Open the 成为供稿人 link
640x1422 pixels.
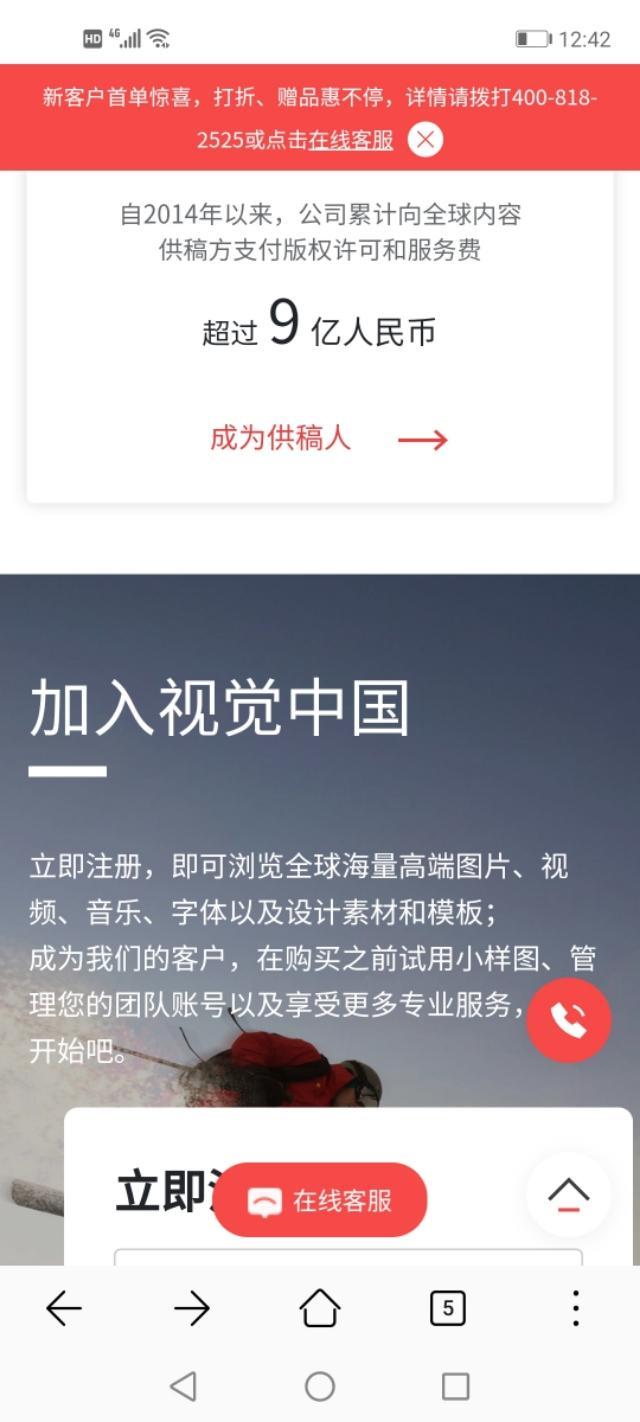tap(328, 438)
